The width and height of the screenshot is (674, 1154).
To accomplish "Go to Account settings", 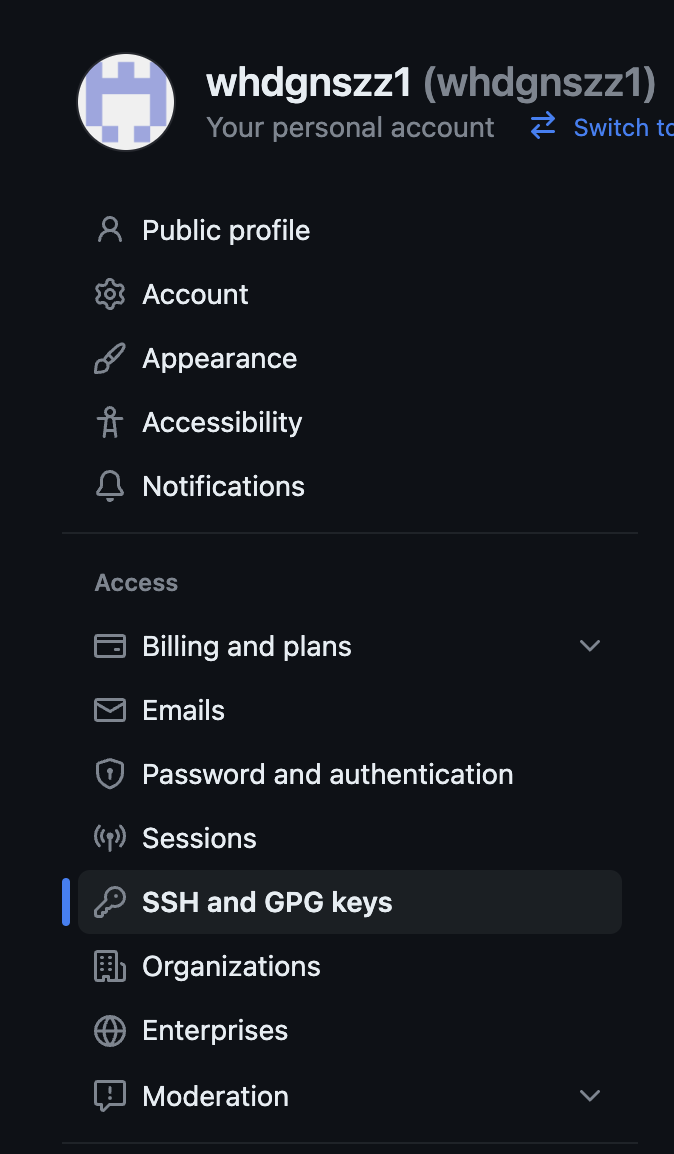I will pos(350,294).
